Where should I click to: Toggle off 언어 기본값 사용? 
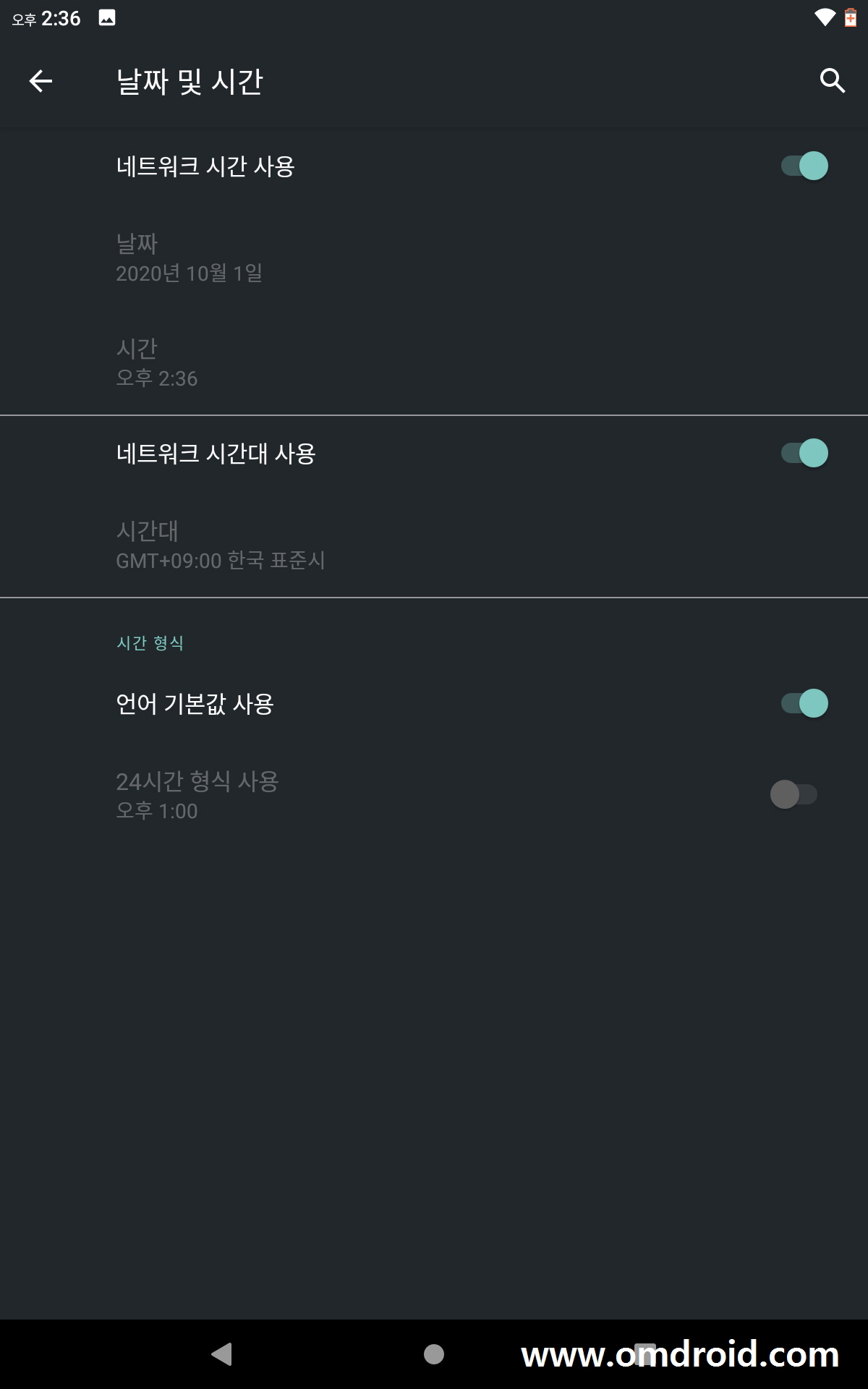pyautogui.click(x=804, y=703)
